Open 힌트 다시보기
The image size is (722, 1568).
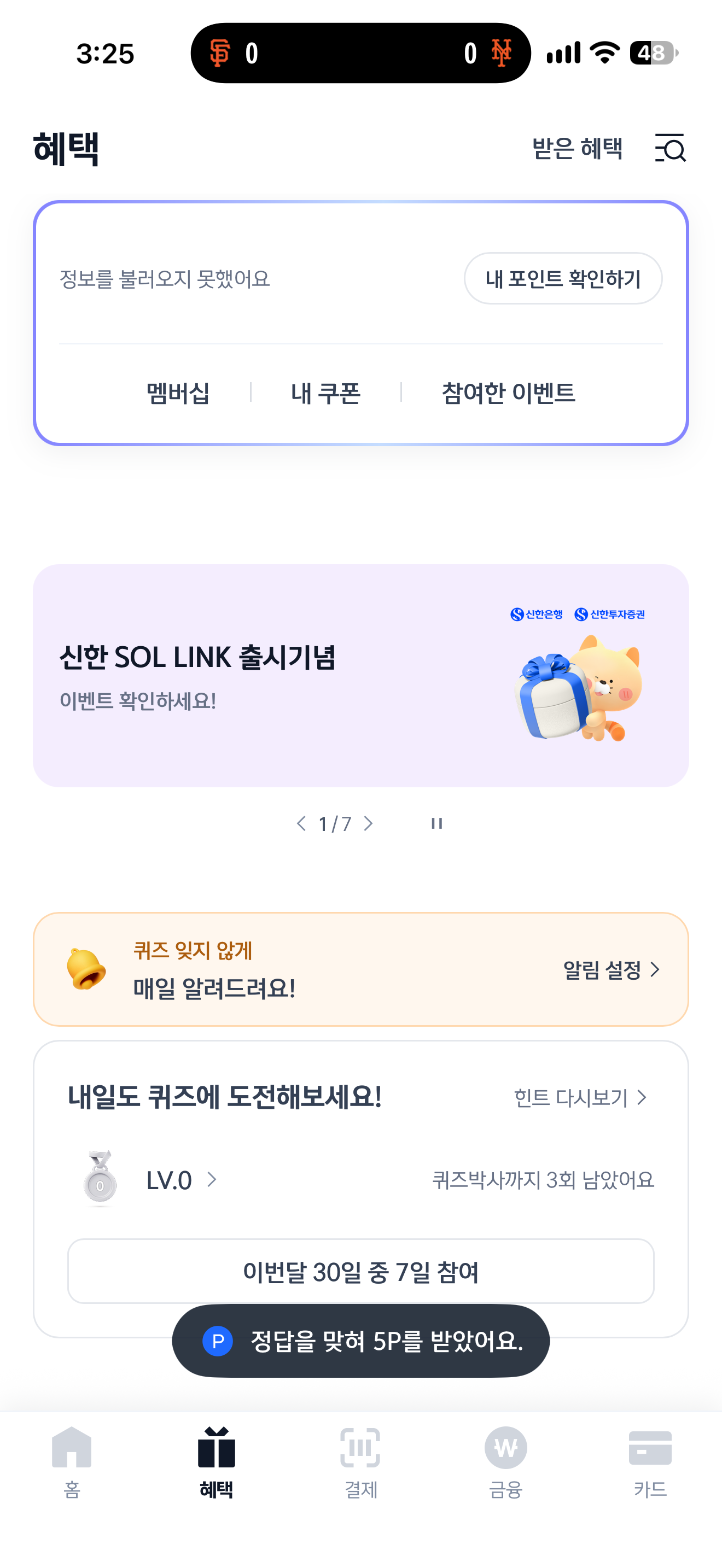[x=581, y=1097]
